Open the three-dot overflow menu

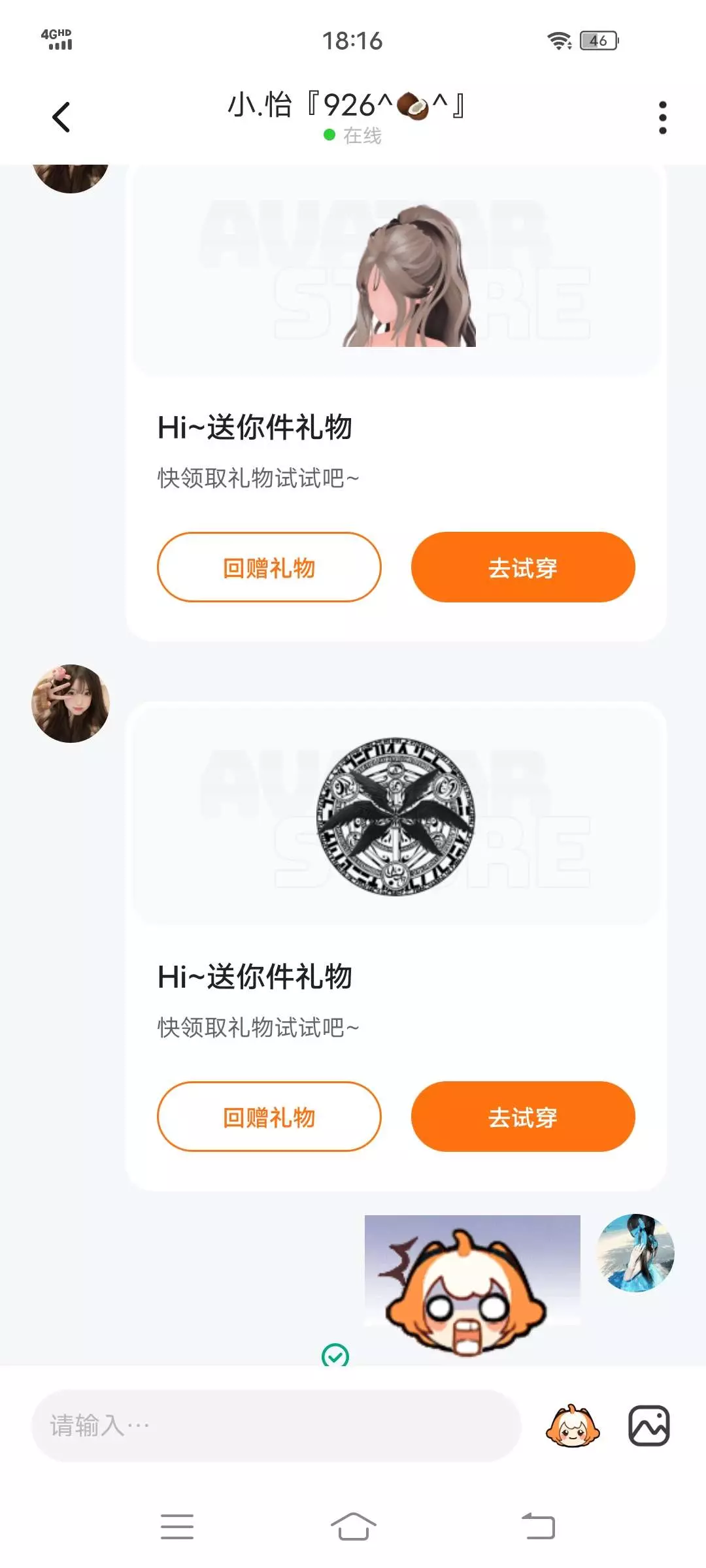662,118
